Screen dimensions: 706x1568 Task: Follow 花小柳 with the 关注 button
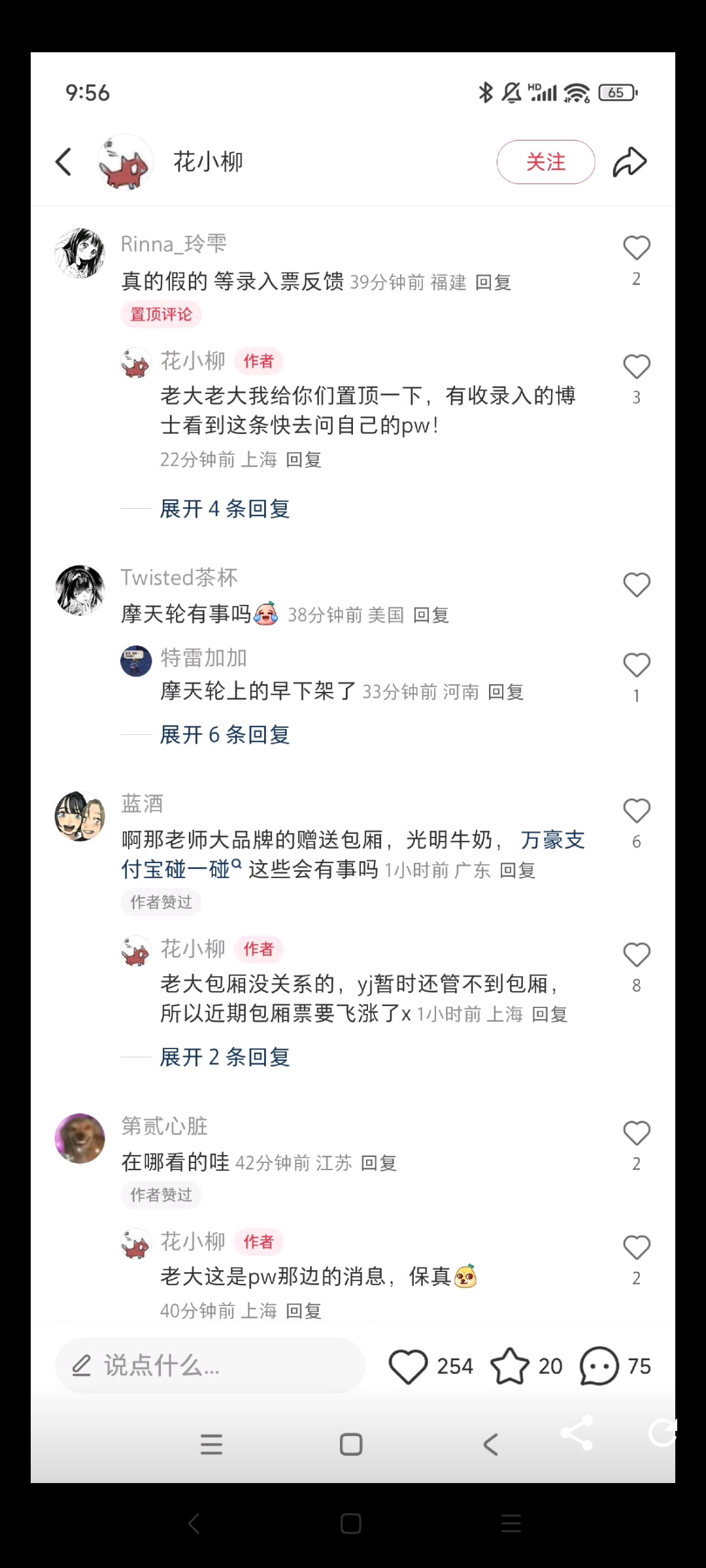click(545, 162)
